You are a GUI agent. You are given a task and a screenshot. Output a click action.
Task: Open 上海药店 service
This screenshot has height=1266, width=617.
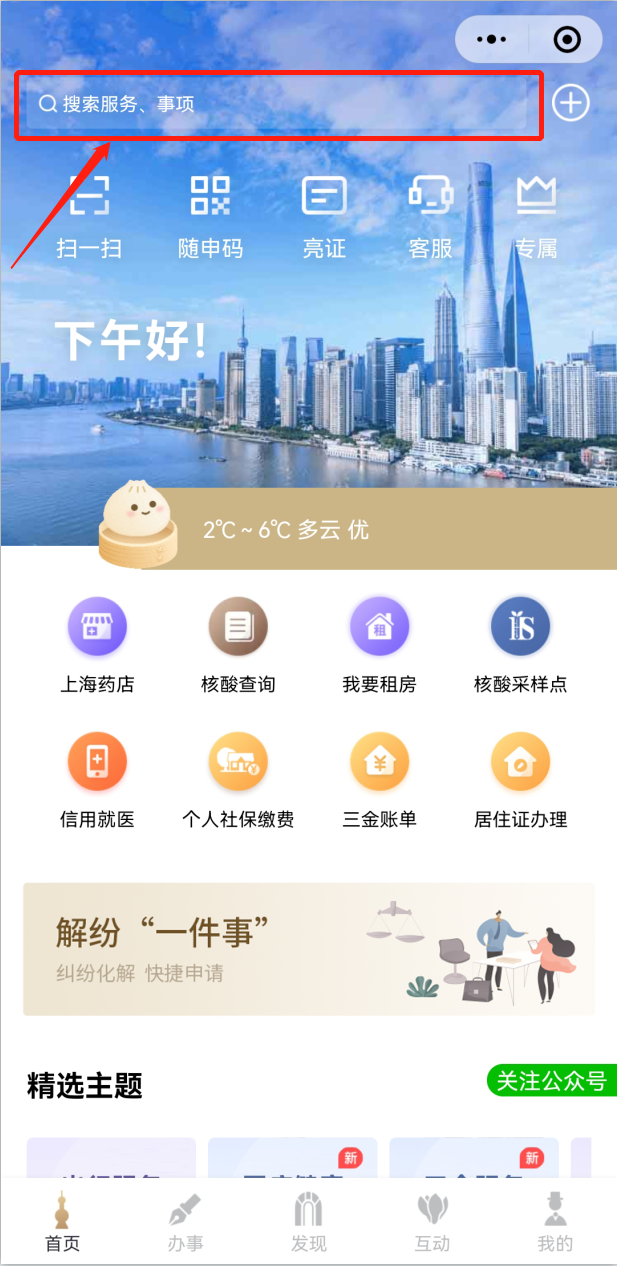pyautogui.click(x=97, y=646)
